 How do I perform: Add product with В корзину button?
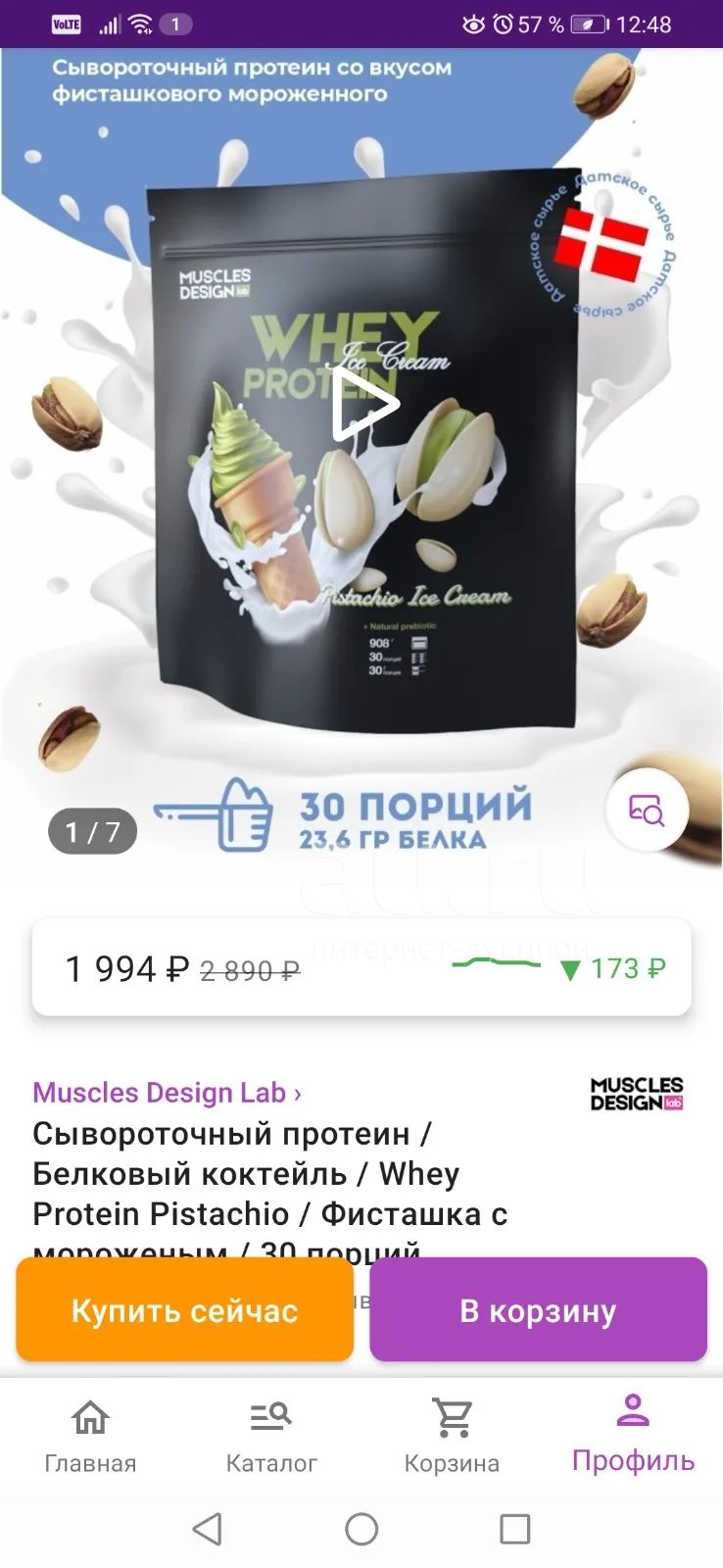(538, 1310)
